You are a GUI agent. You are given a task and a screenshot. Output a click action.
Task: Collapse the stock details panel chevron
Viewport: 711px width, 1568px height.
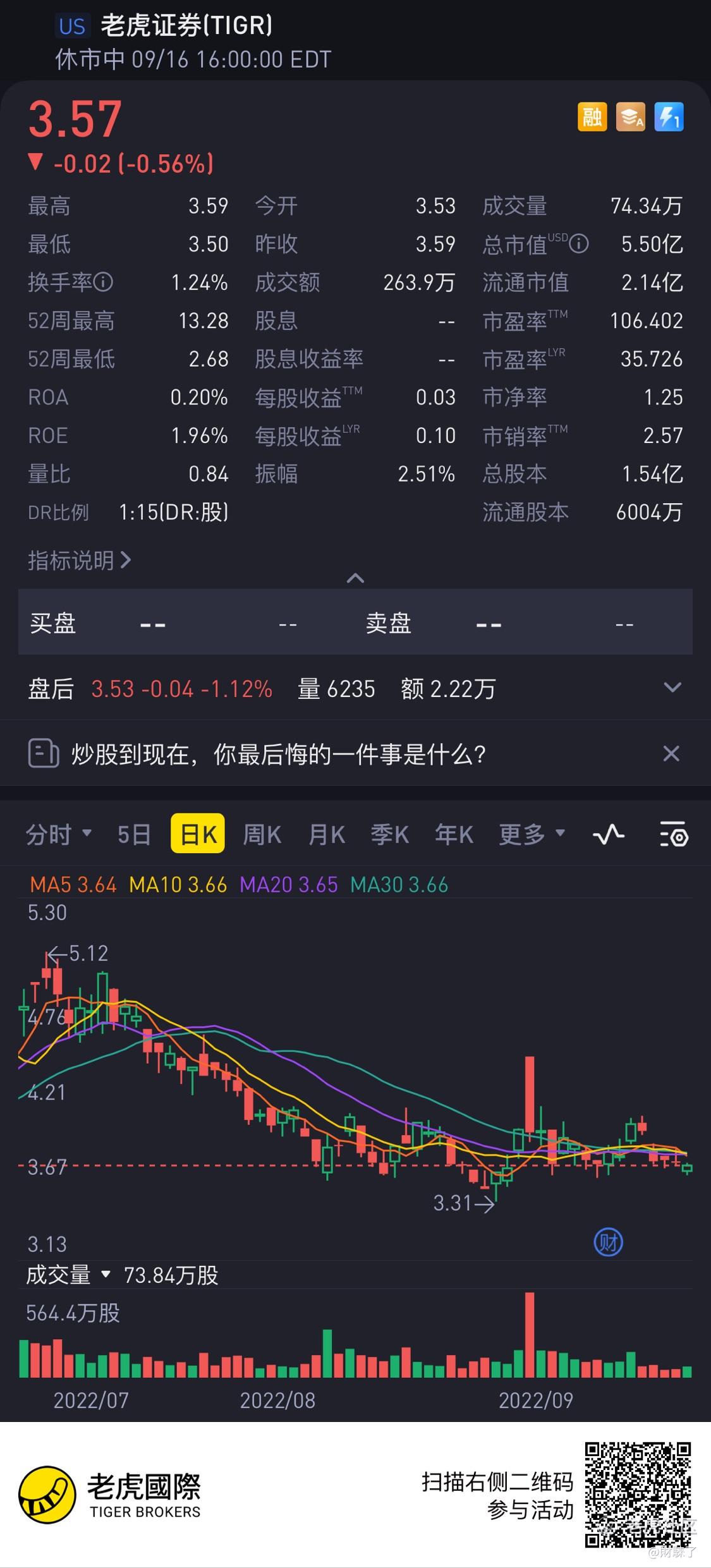(x=355, y=578)
